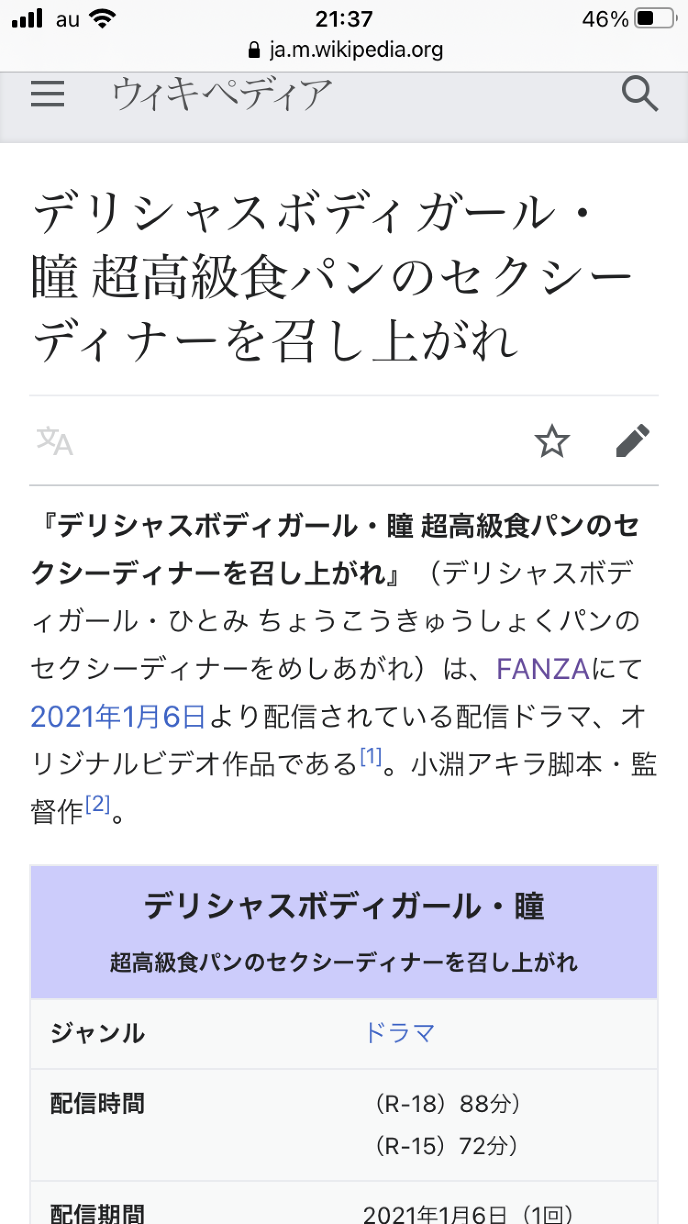The image size is (688, 1224).
Task: Open the 2021年1月6日 date link
Action: [x=118, y=715]
